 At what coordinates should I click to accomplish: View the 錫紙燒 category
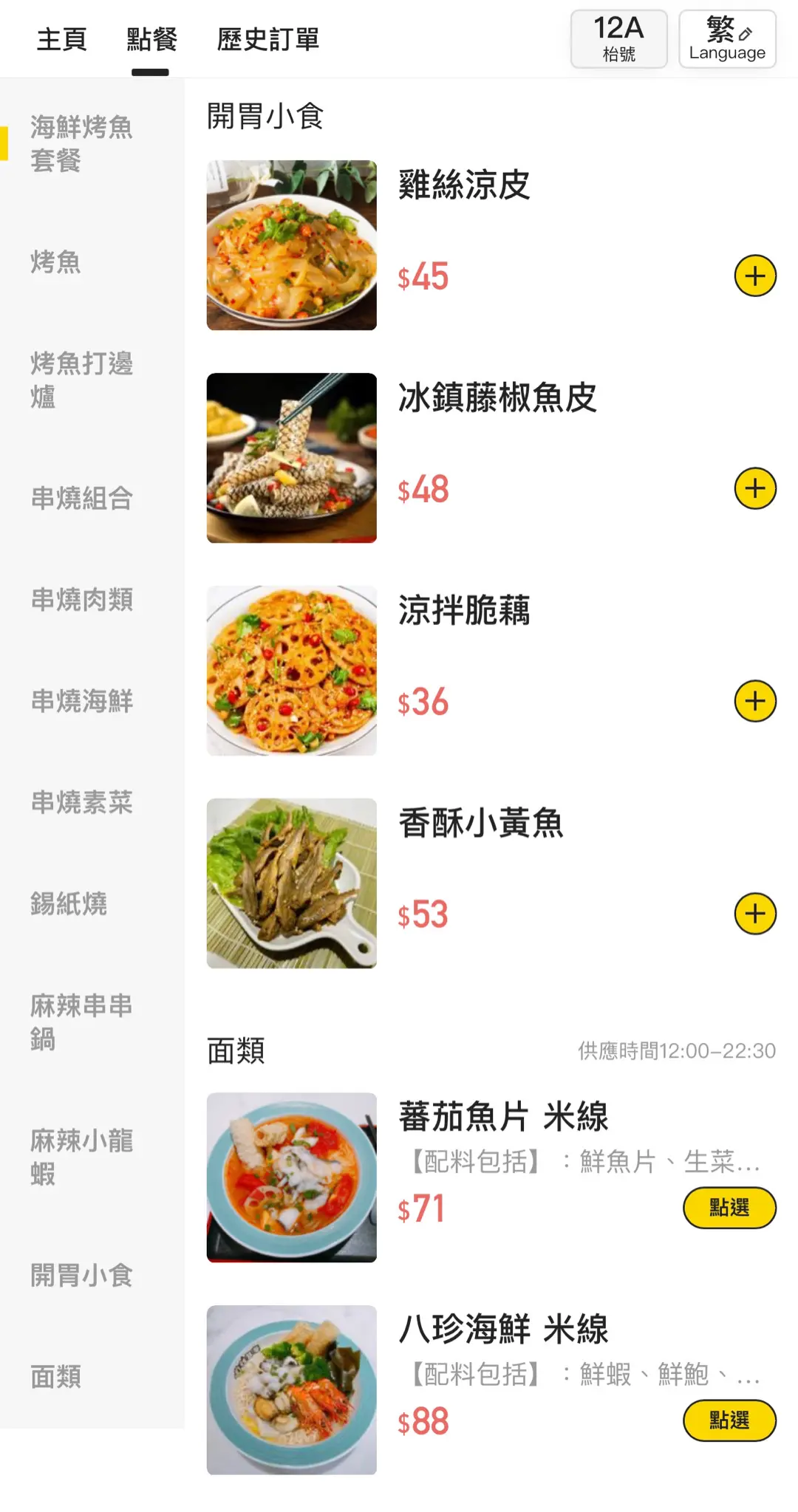click(x=69, y=903)
